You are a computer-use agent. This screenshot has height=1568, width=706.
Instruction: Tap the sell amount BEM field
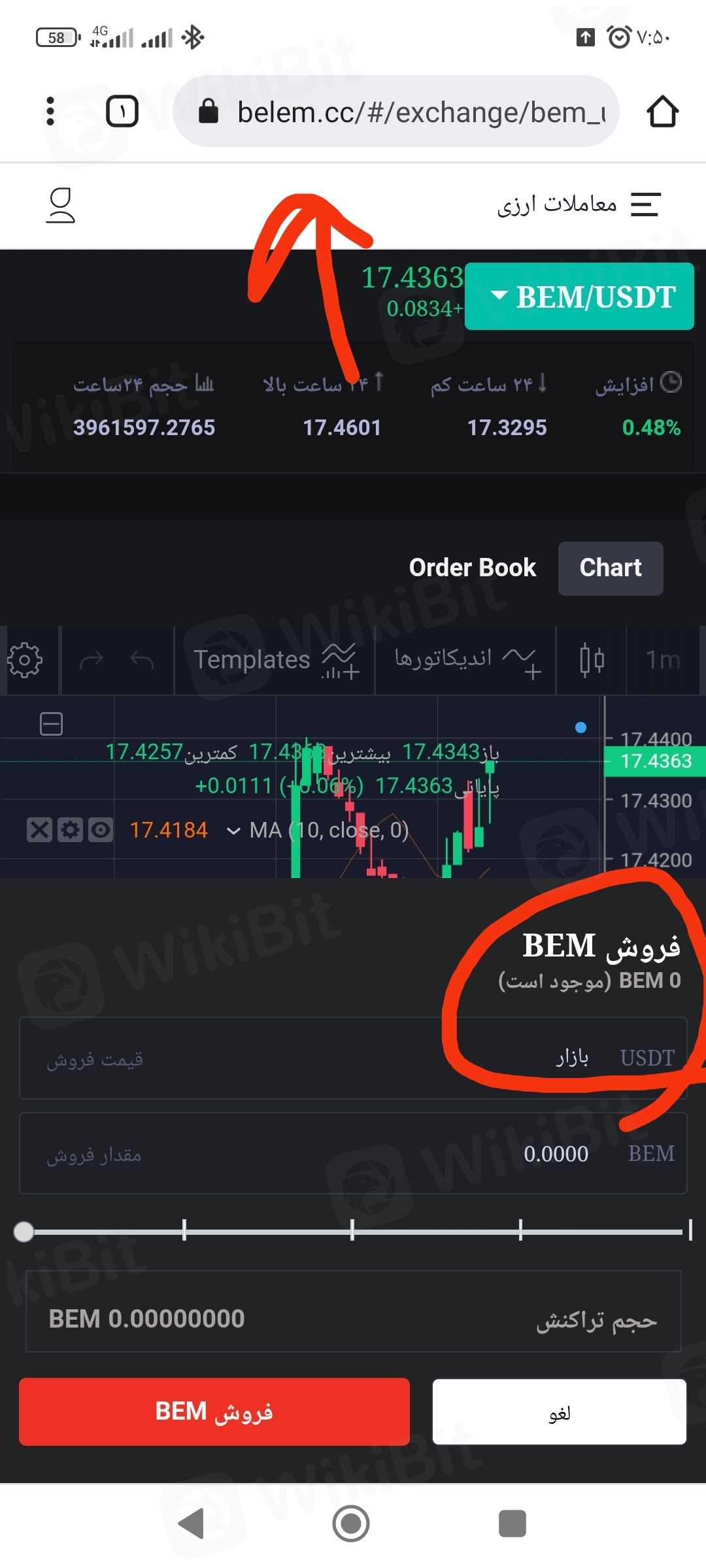(x=353, y=1154)
